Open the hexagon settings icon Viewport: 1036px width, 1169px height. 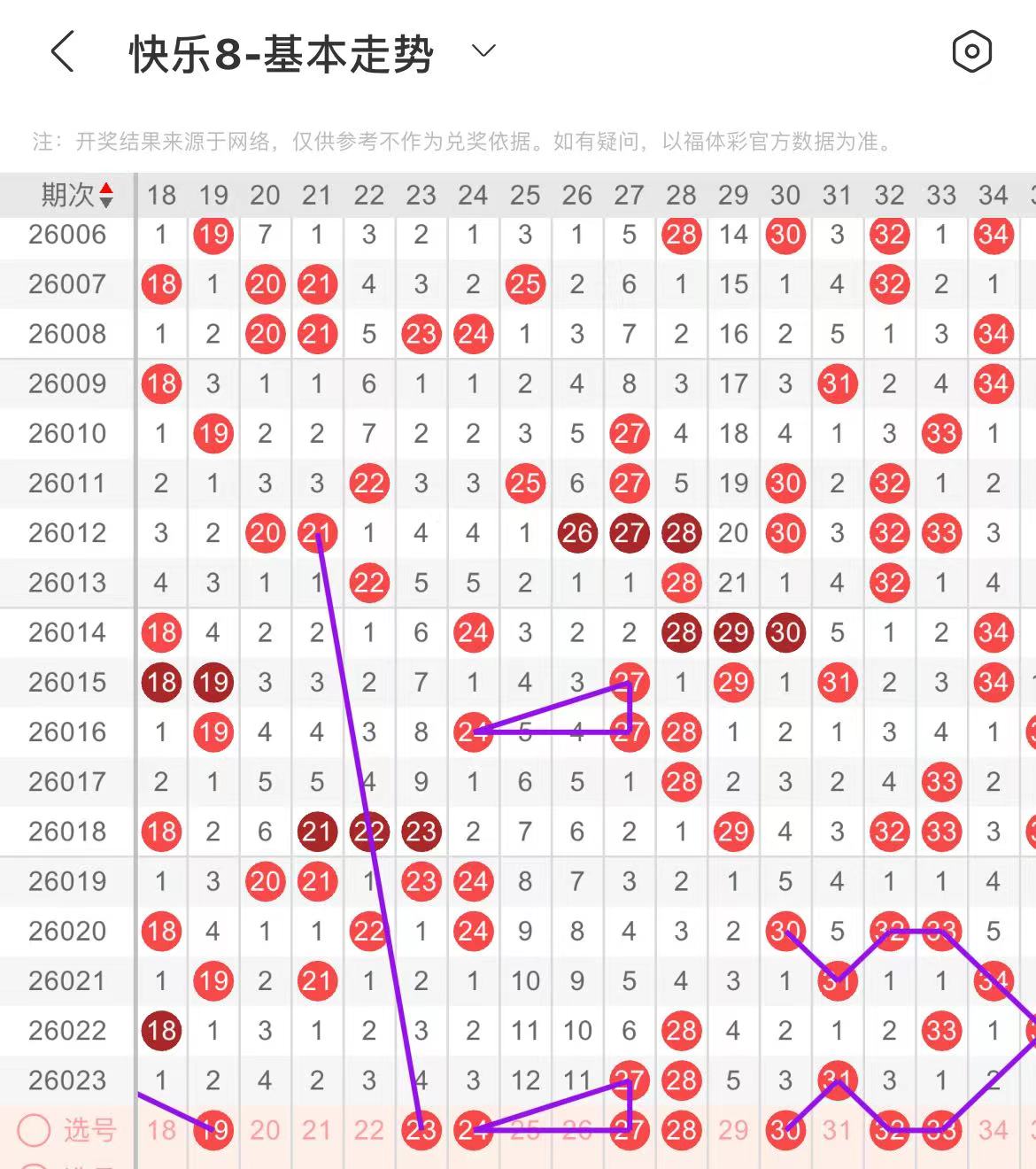[x=971, y=52]
